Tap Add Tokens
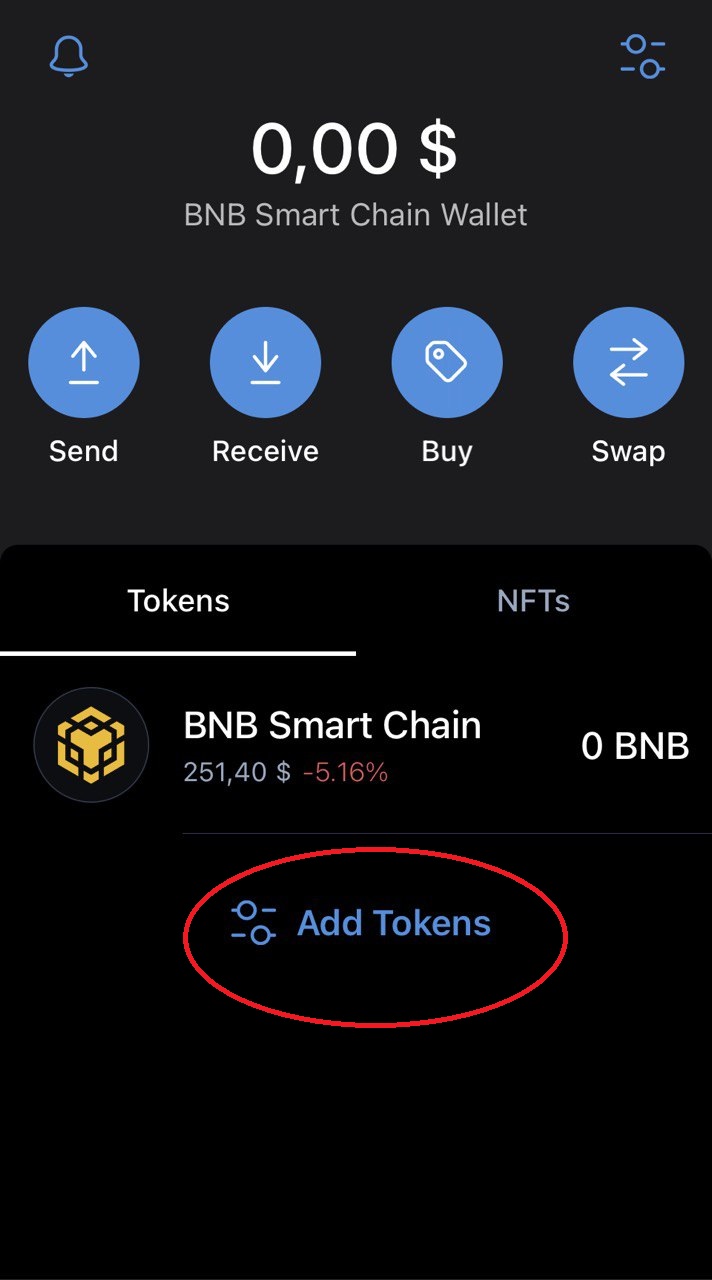The image size is (712, 1280). (x=361, y=923)
